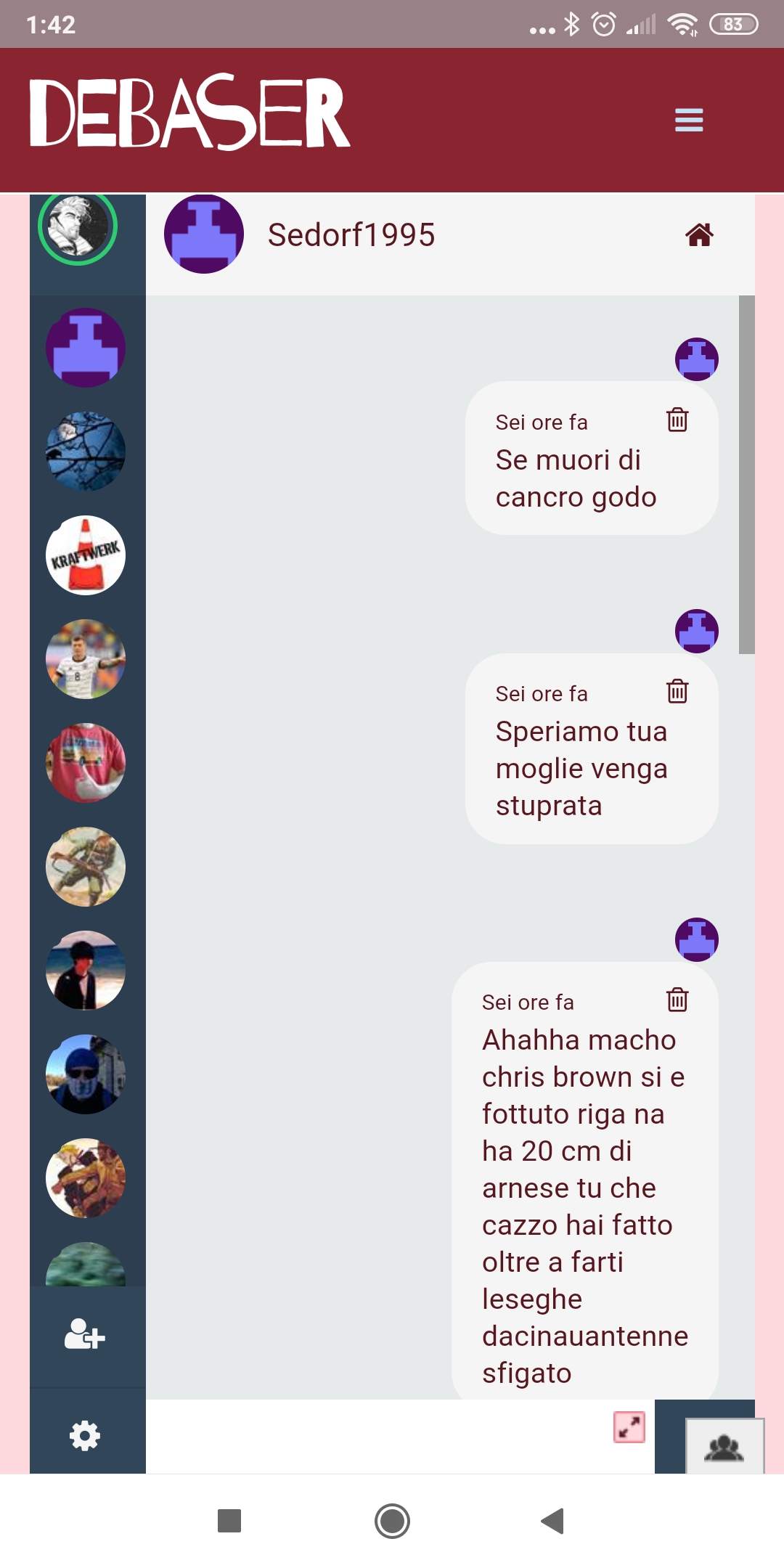Screen dimensions: 784x1568
Task: Go back with the system back button
Action: [553, 1521]
